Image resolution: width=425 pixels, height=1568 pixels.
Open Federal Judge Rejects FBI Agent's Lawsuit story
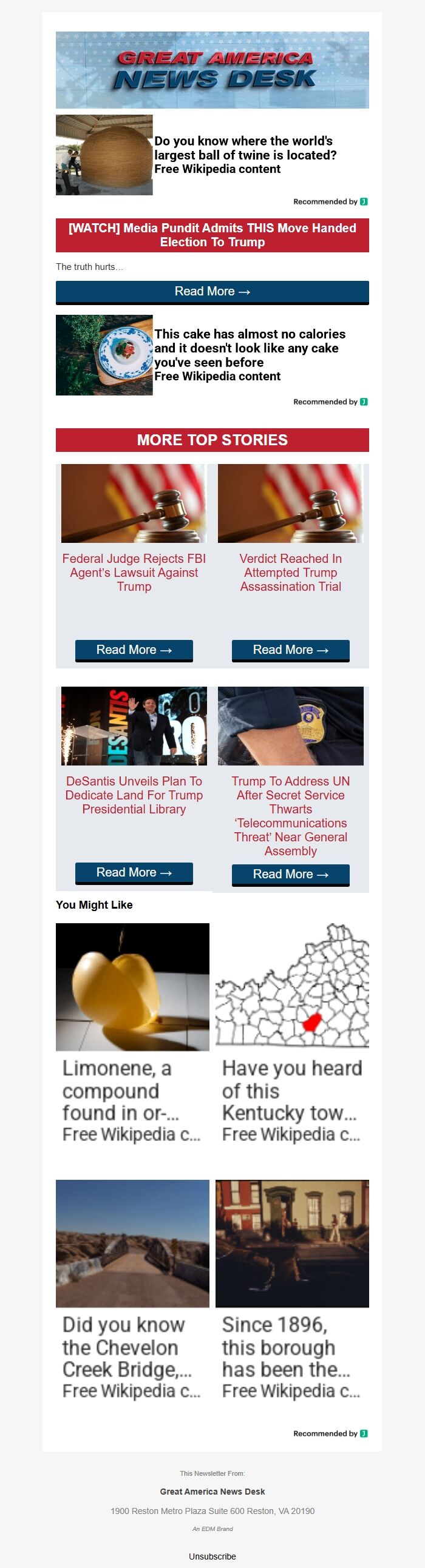[x=134, y=572]
